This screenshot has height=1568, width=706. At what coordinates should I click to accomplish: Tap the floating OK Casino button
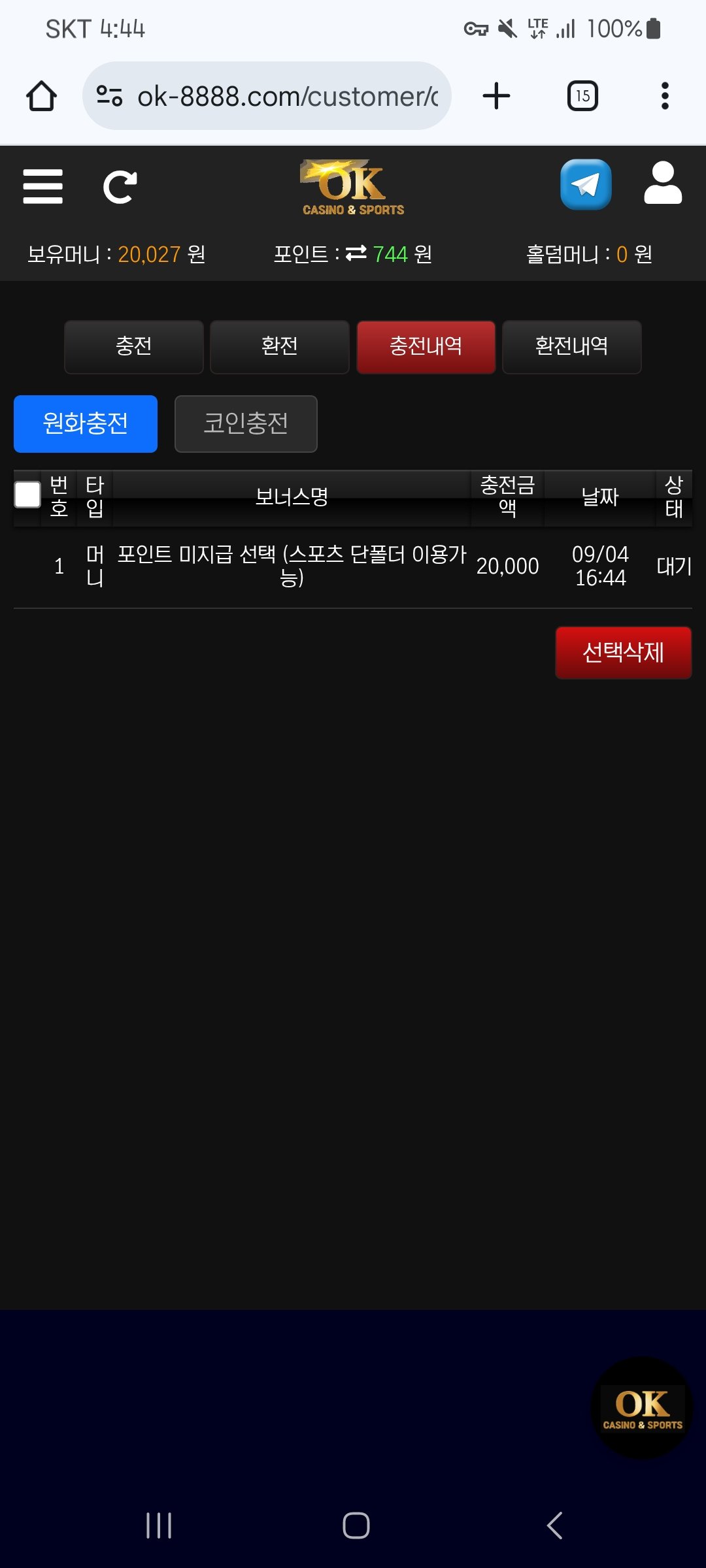click(x=642, y=1407)
